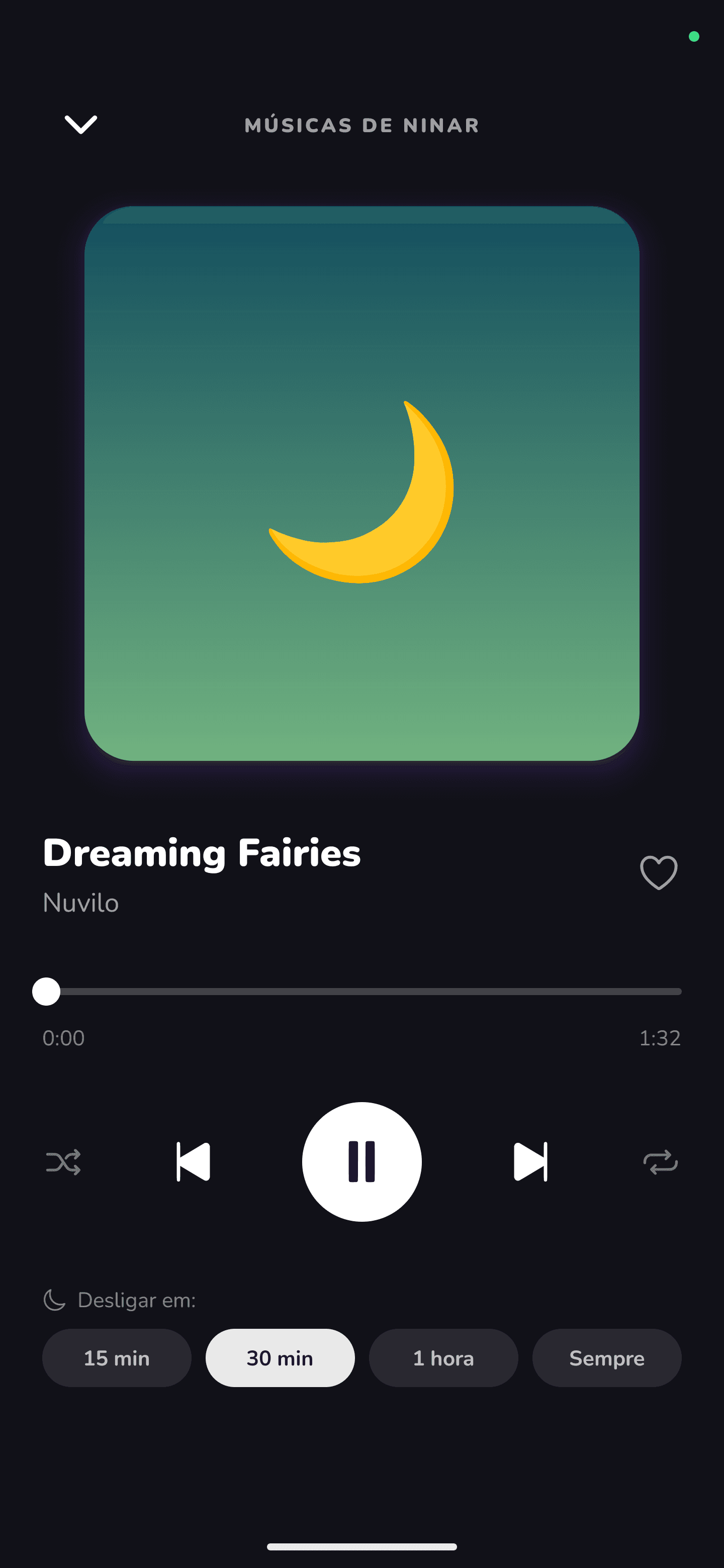Viewport: 724px width, 1568px height.
Task: Skip to the previous track
Action: point(193,1162)
